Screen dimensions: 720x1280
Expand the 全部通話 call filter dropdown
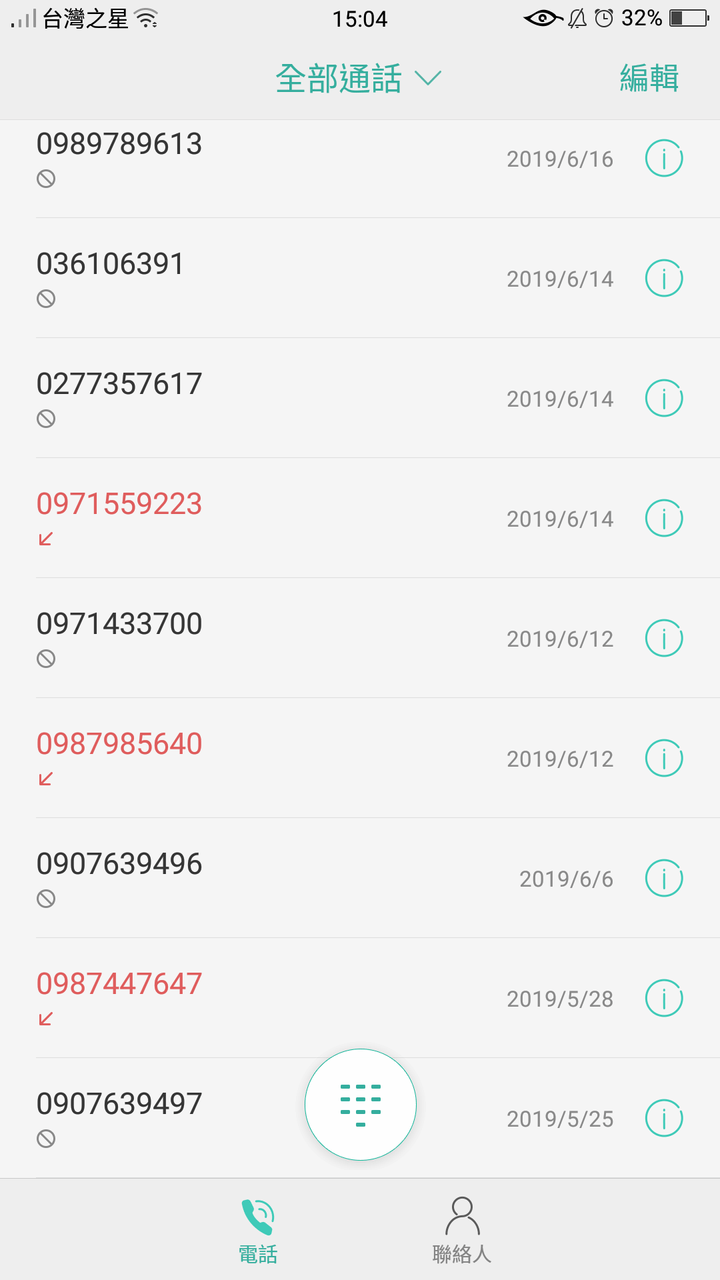358,78
